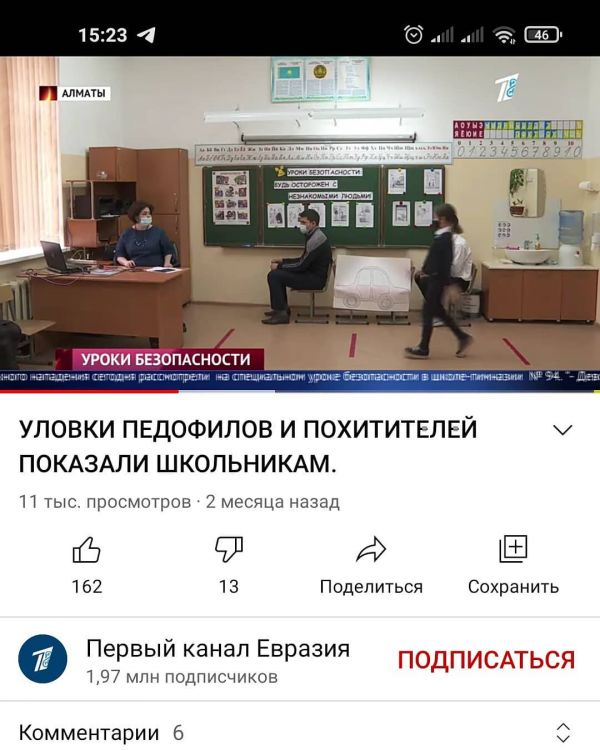Expand the video description chevron
600x750 pixels.
(x=563, y=430)
